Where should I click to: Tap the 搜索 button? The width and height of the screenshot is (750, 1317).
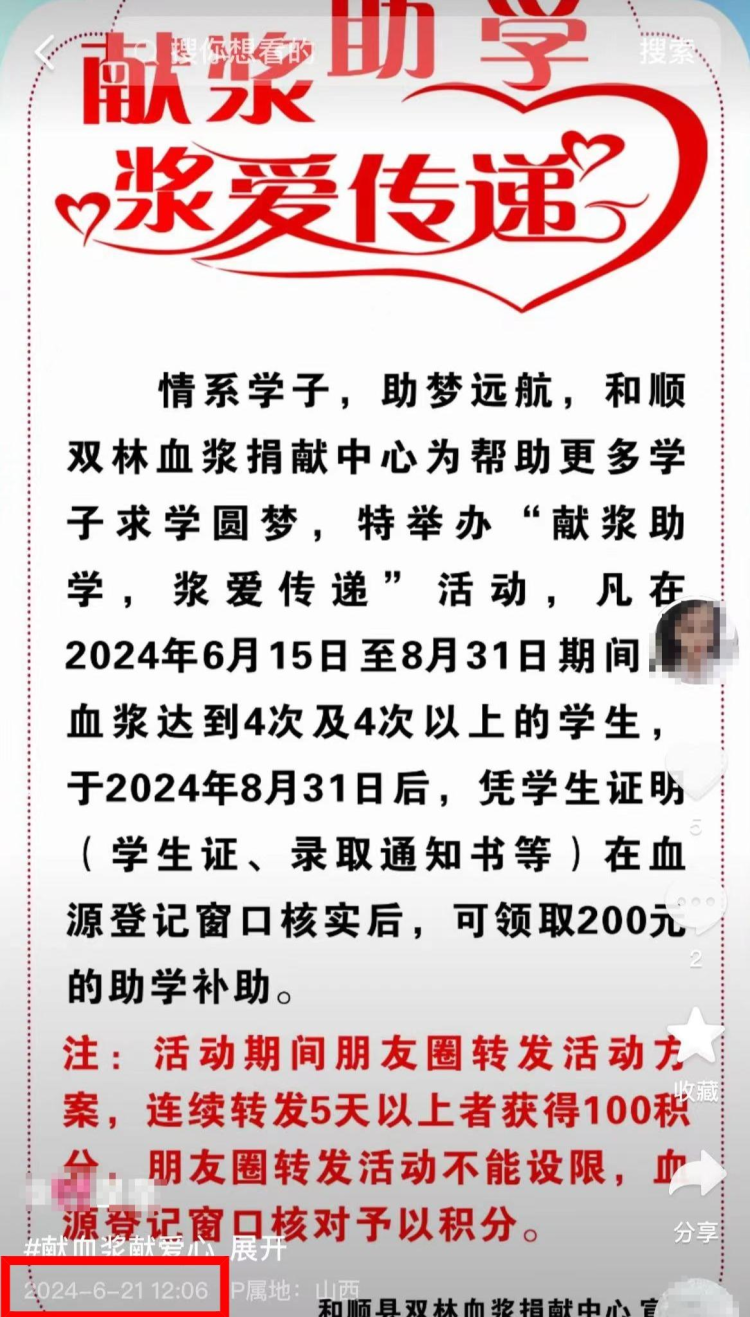[667, 52]
